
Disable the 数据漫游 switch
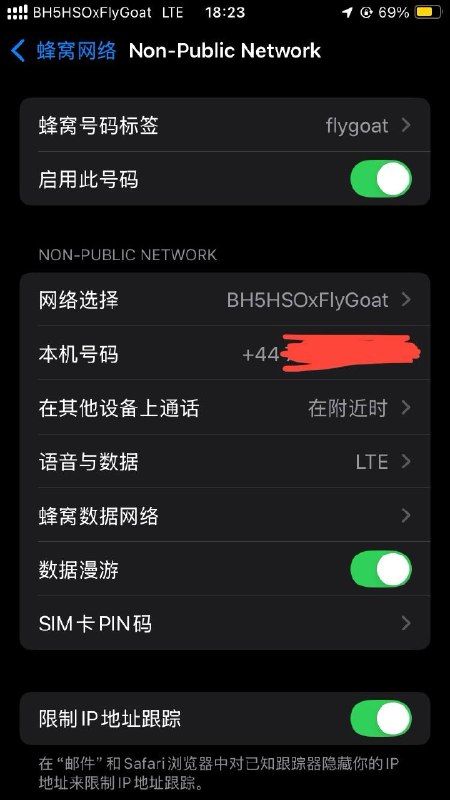[x=381, y=569]
